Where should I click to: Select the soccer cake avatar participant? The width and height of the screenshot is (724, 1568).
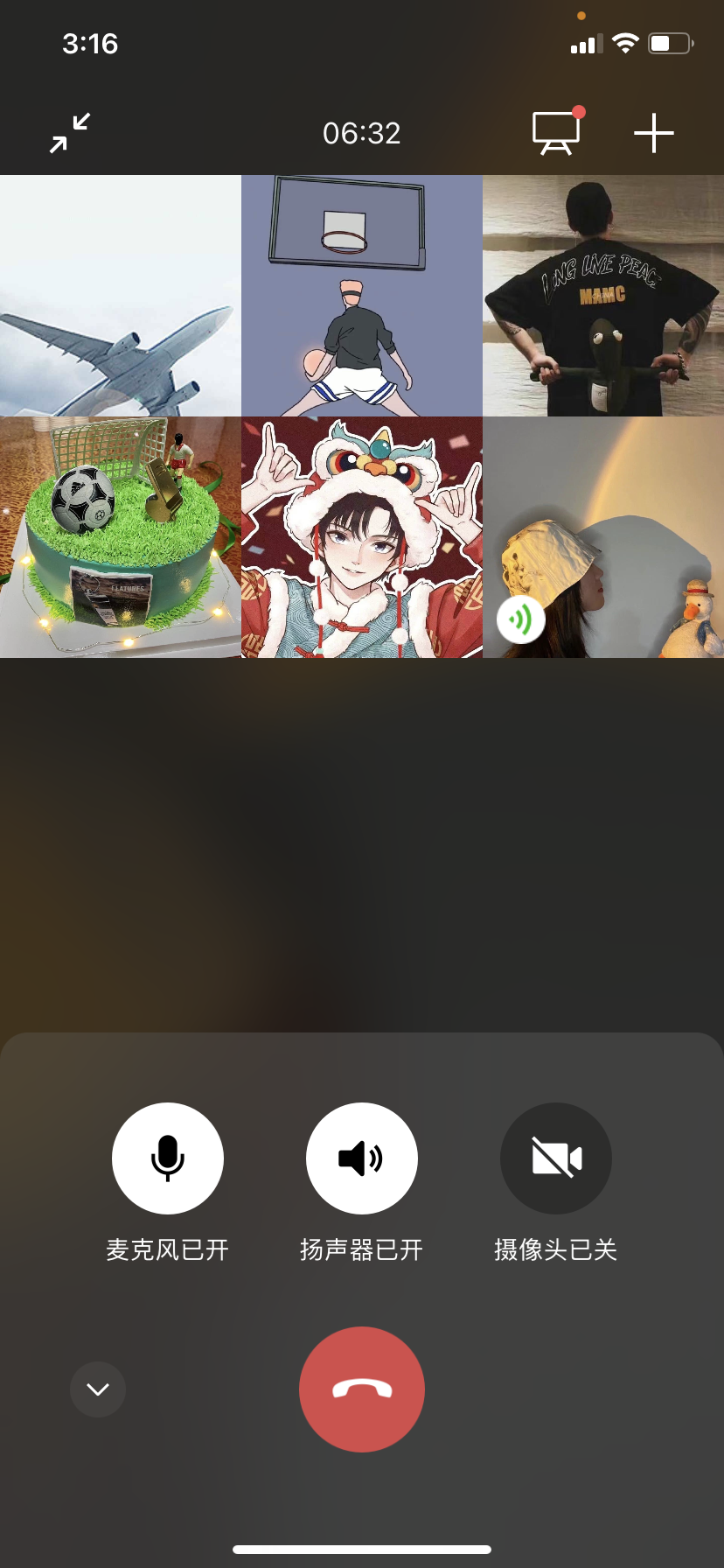121,537
